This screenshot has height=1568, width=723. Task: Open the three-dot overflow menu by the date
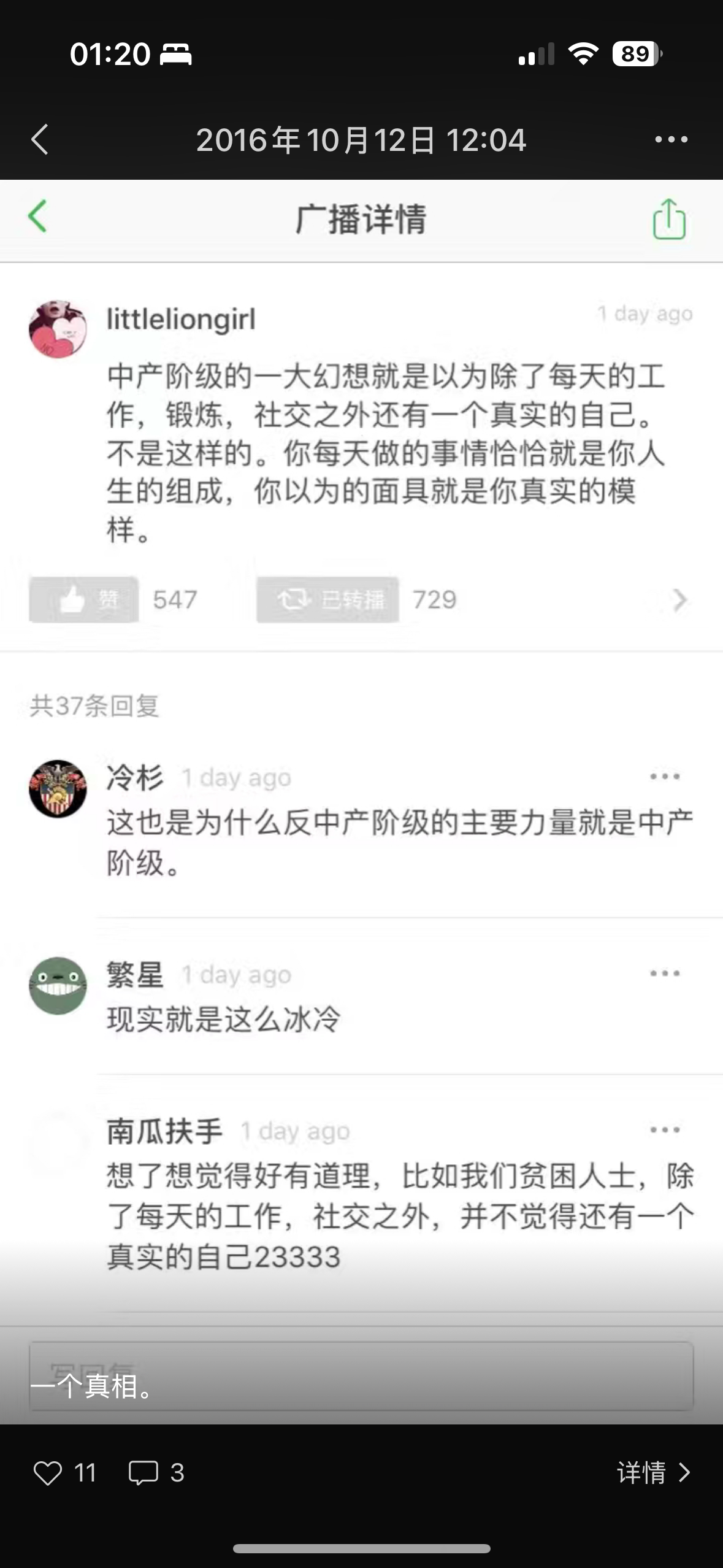click(671, 140)
